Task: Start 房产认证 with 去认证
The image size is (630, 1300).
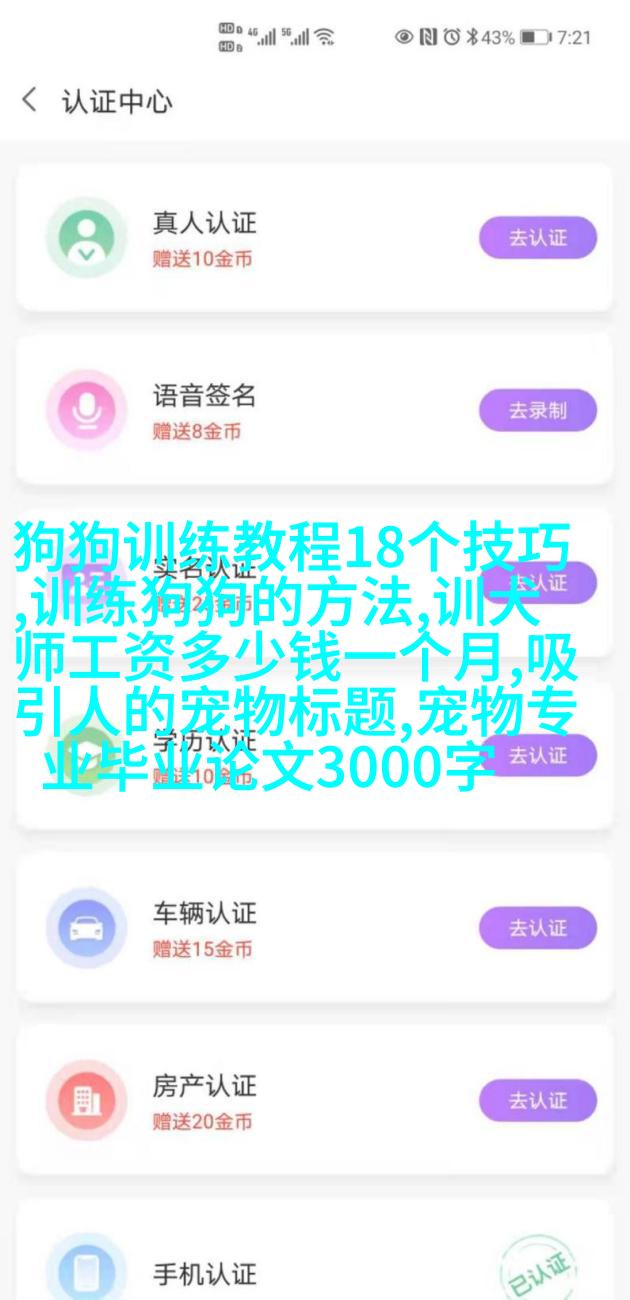Action: [x=537, y=1100]
